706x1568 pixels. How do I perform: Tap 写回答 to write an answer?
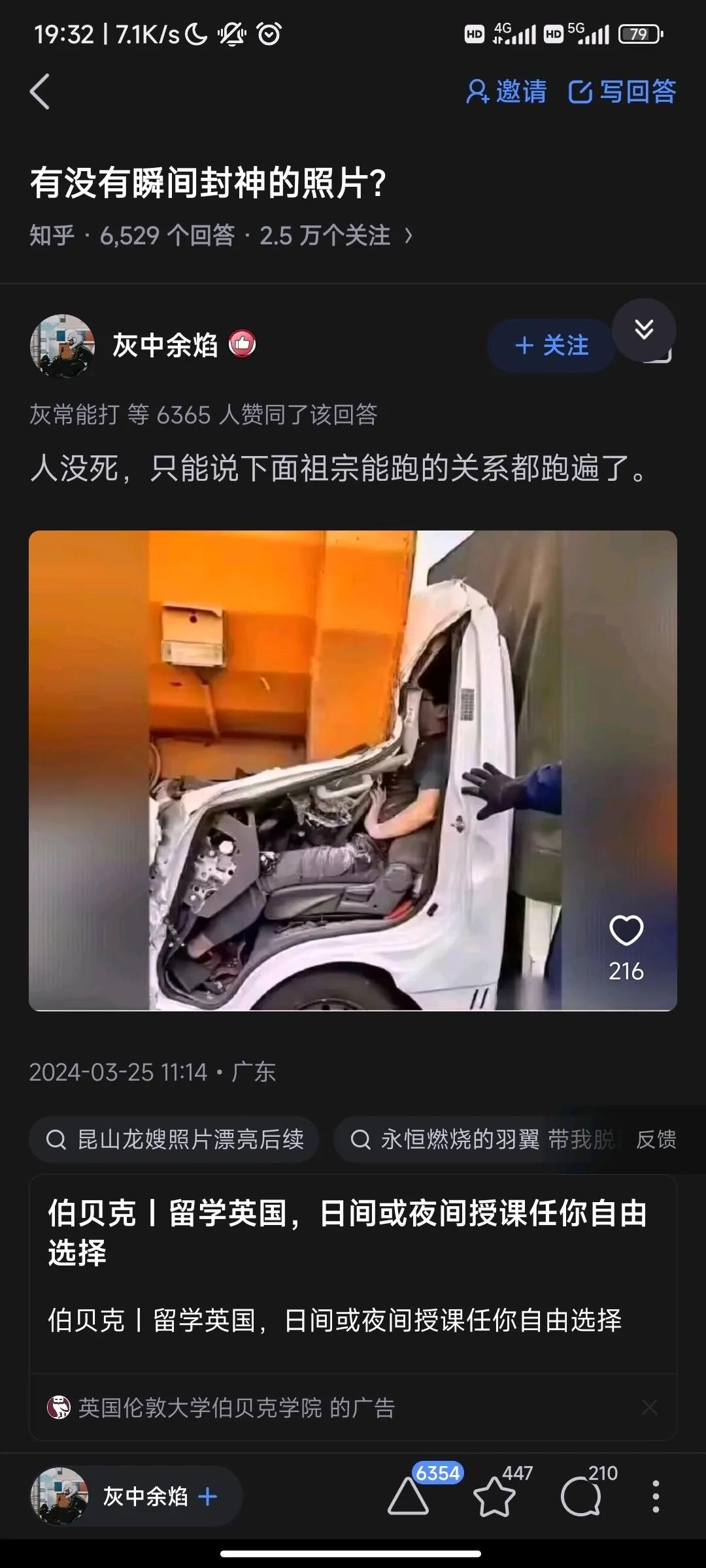[622, 91]
